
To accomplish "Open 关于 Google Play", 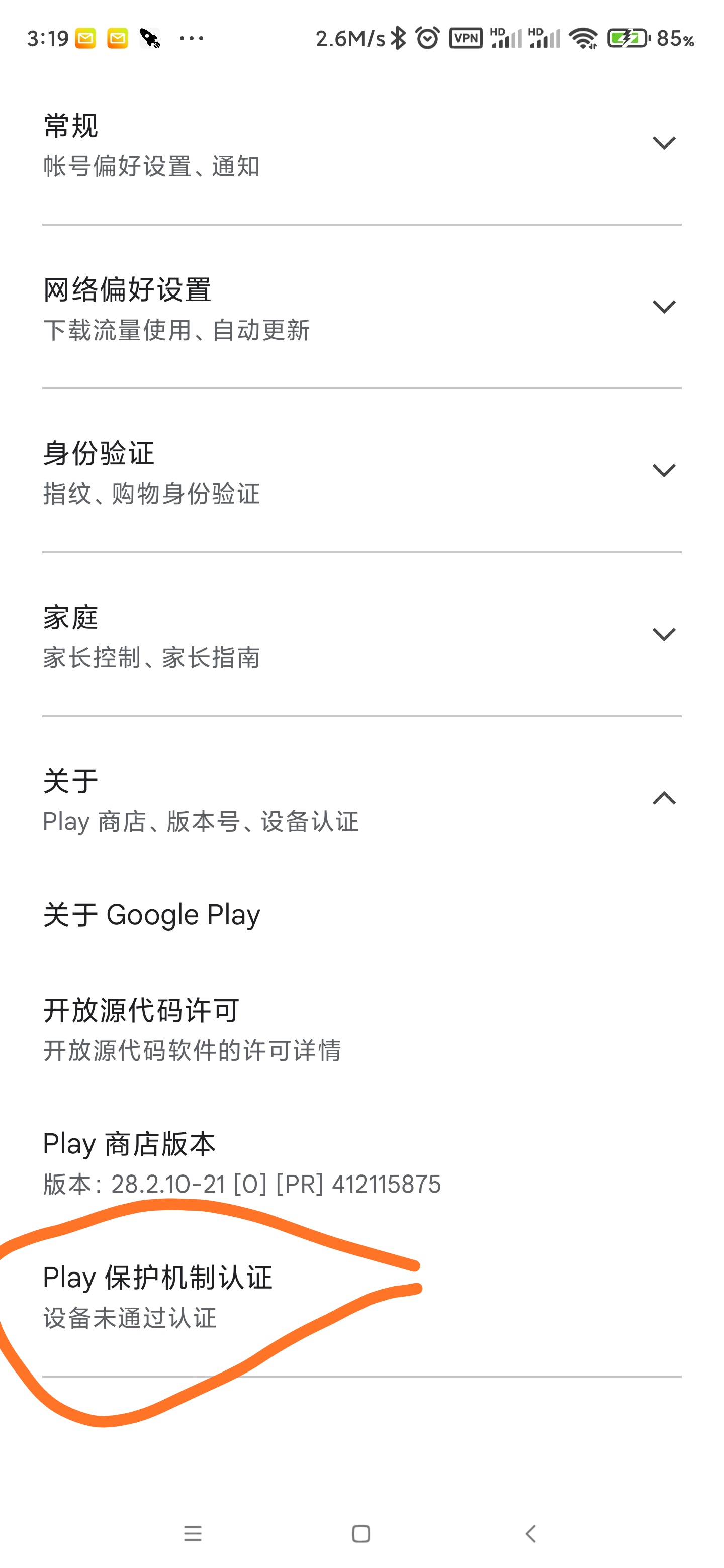I will [361, 914].
